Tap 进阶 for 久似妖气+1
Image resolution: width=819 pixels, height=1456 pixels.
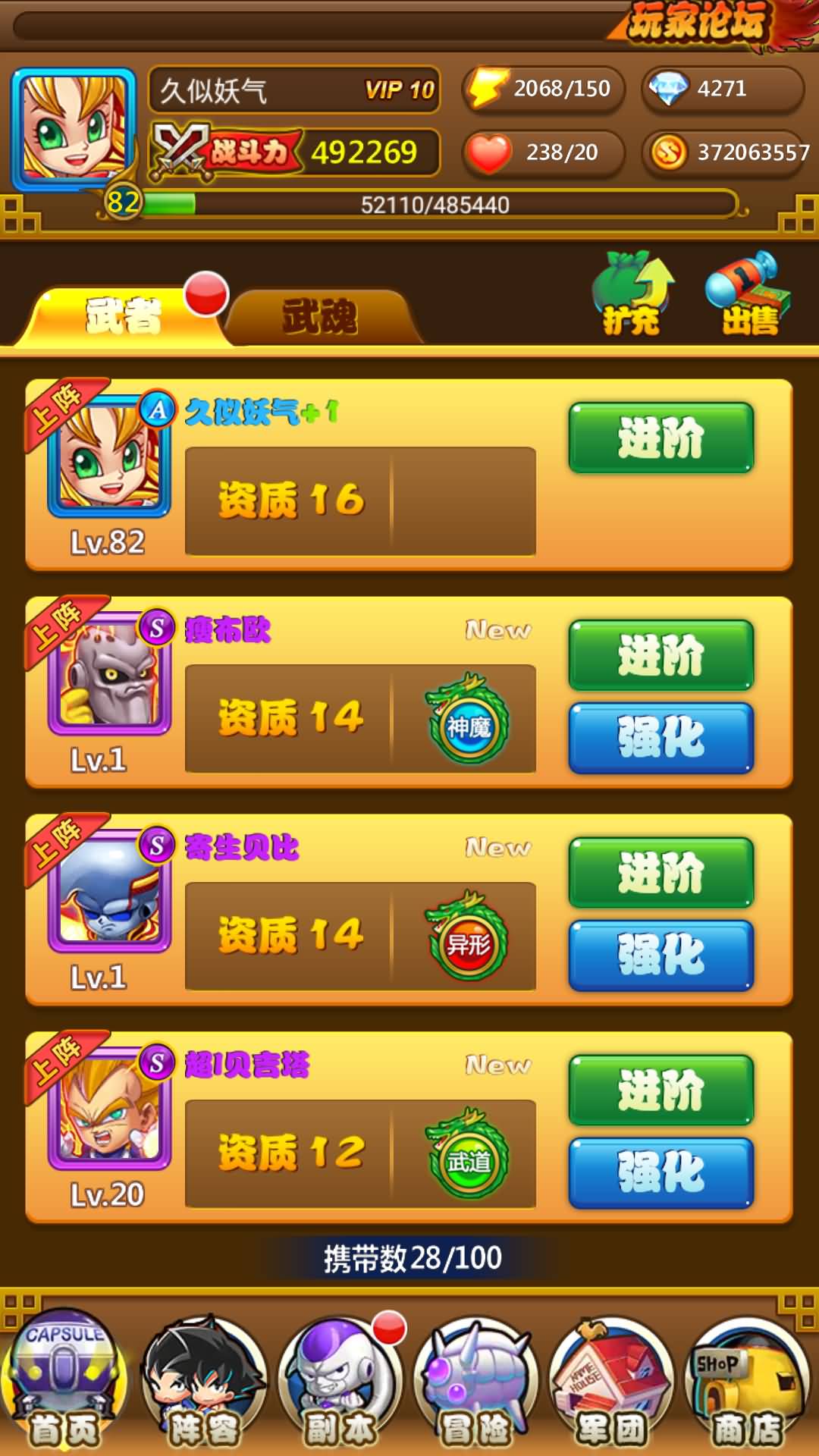tap(661, 438)
